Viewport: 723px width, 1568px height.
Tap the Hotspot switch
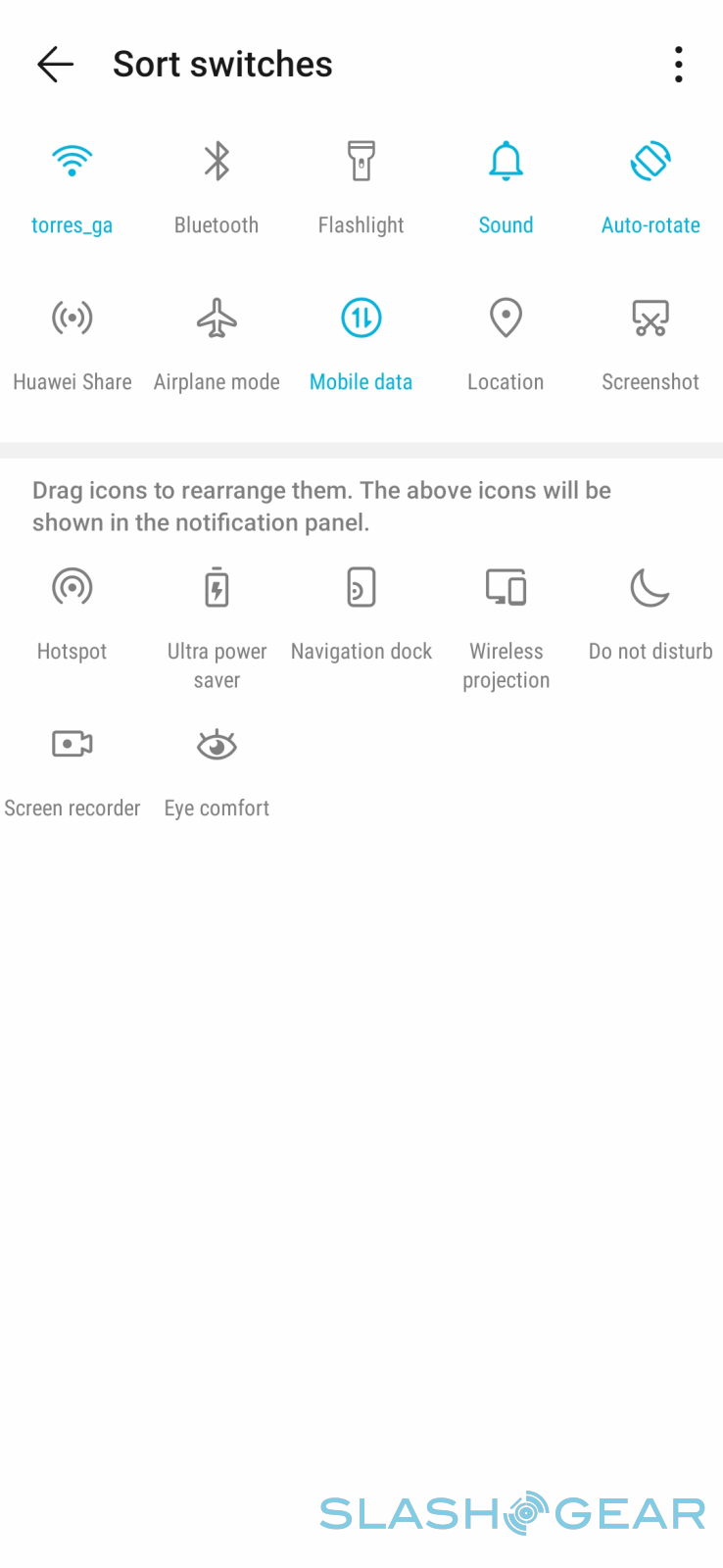click(72, 588)
